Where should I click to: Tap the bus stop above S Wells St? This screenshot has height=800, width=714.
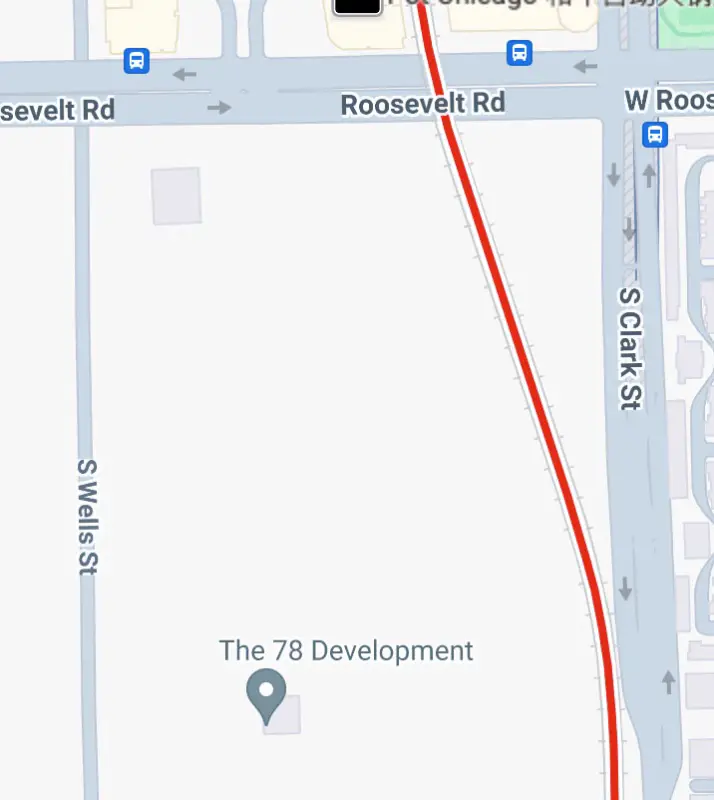[x=137, y=61]
